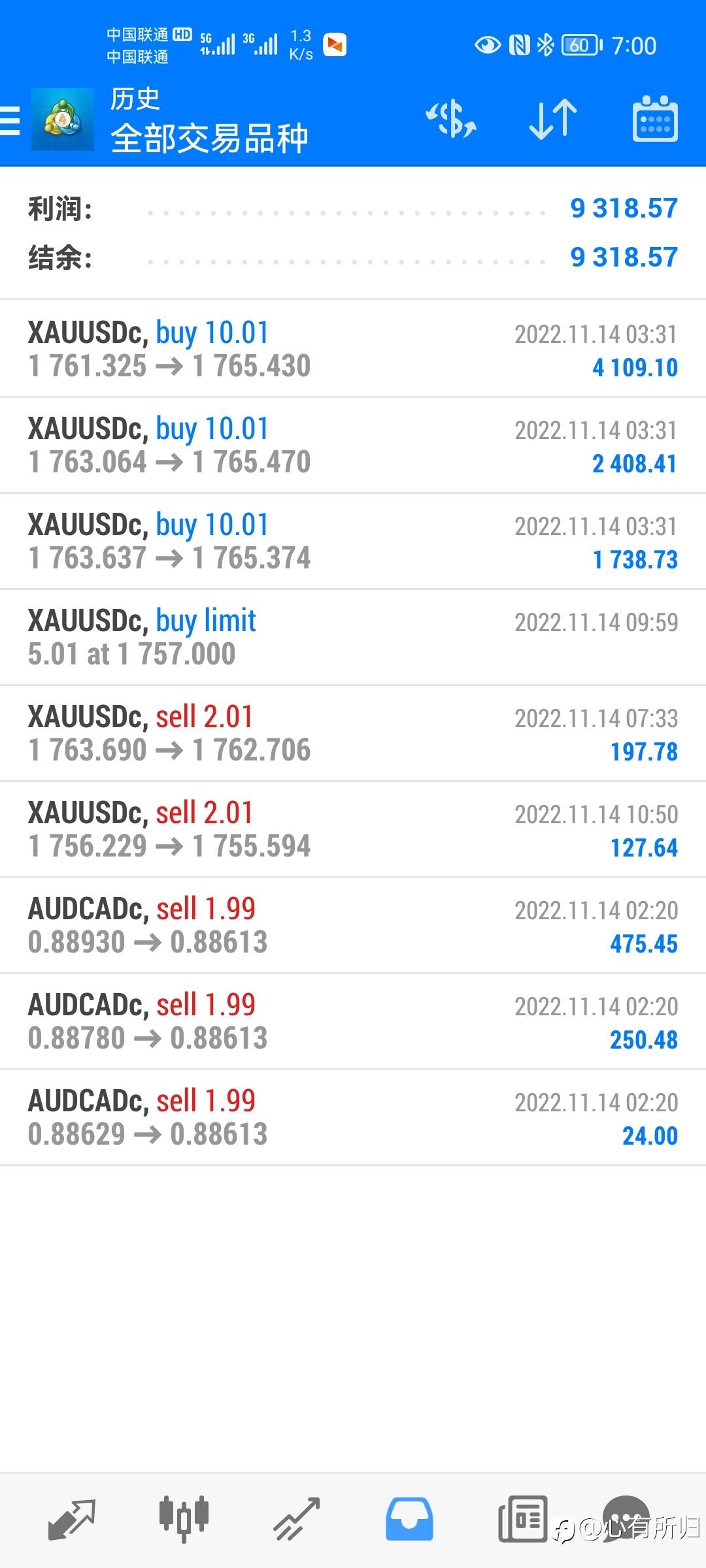The height and width of the screenshot is (1568, 706).
Task: Open the calendar date range picker
Action: point(655,120)
